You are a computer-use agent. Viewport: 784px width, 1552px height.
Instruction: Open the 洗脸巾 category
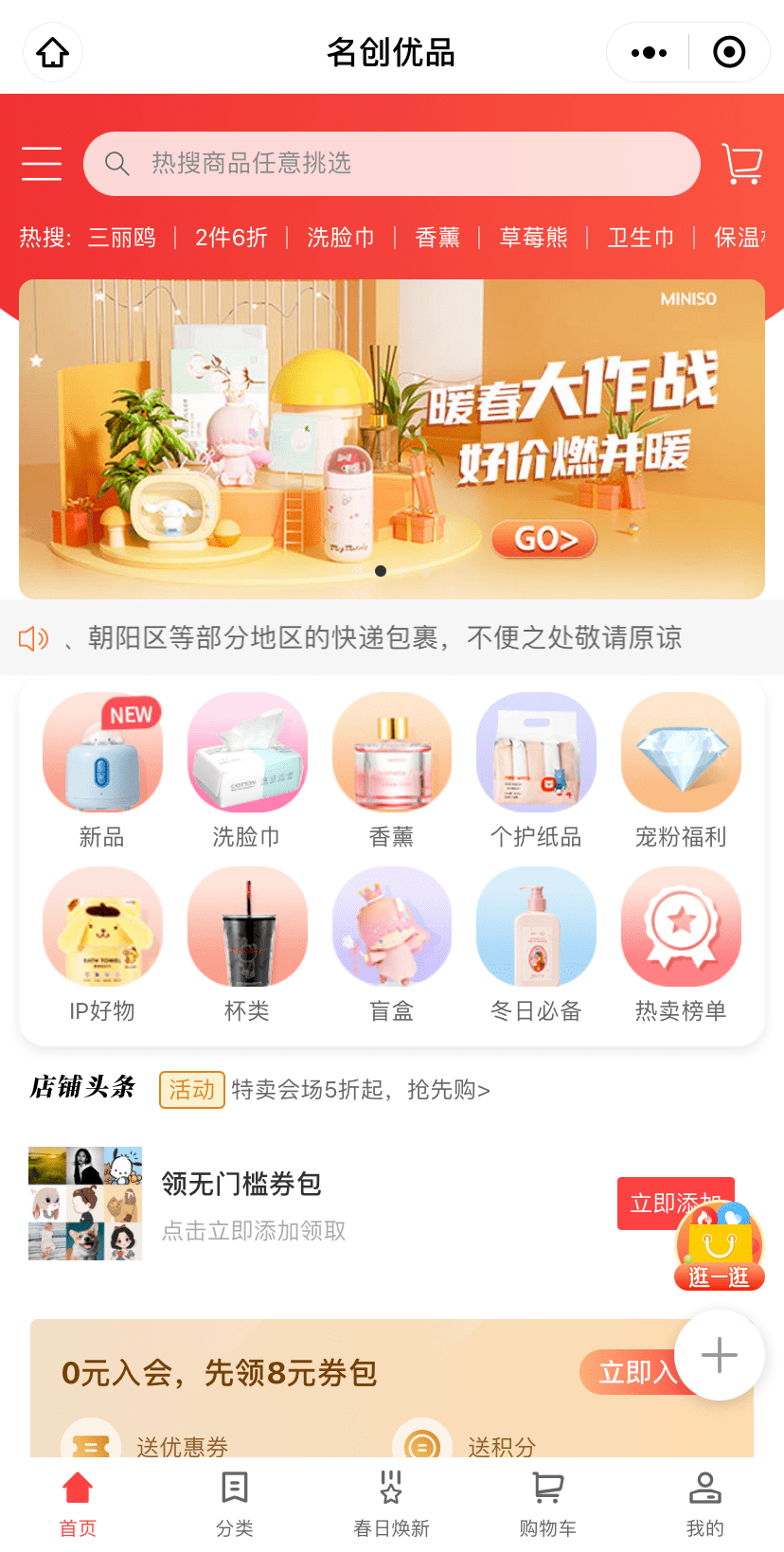pyautogui.click(x=247, y=769)
